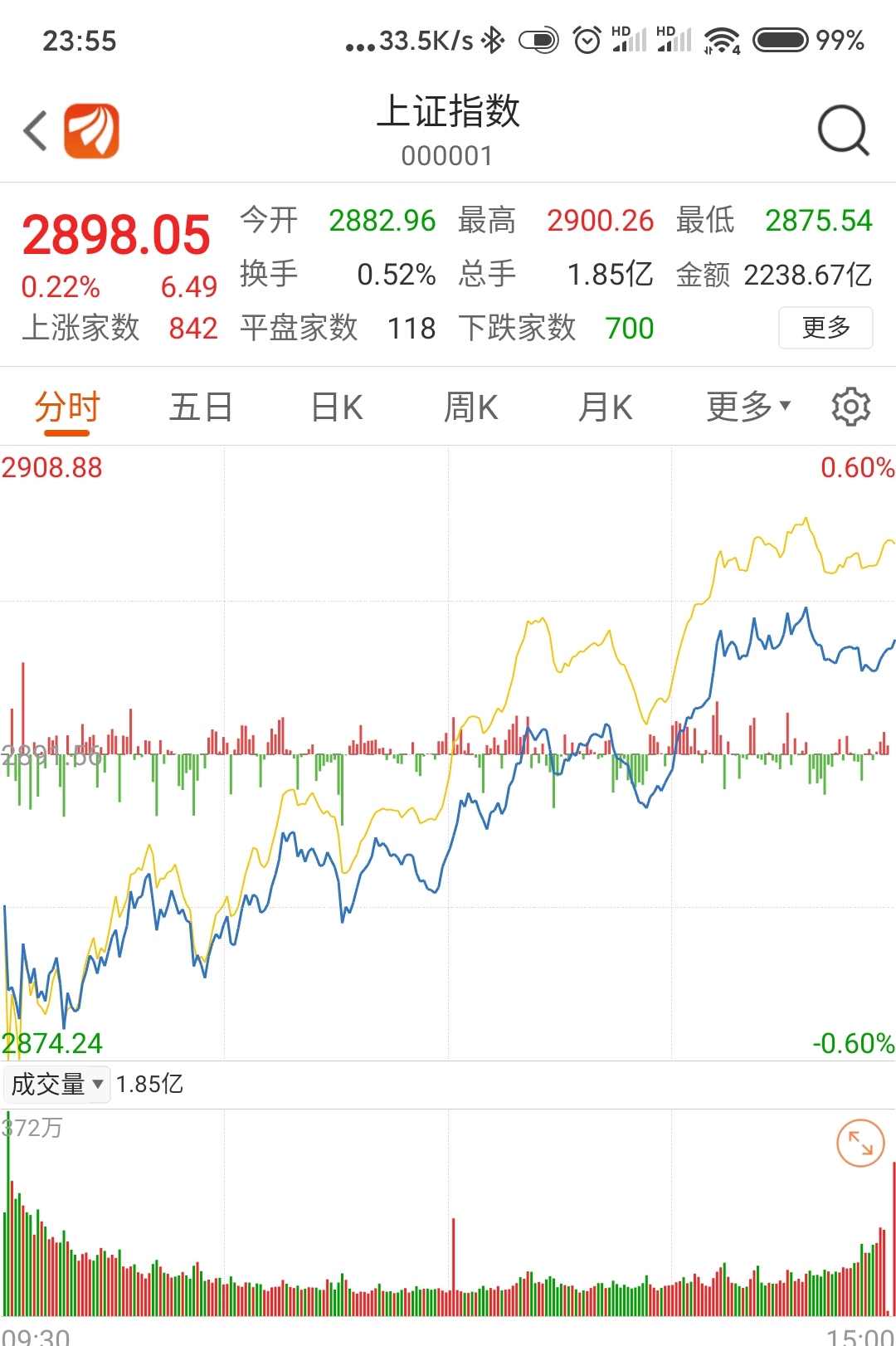Select the 月K monthly chart view
Viewport: 896px width, 1346px height.
[x=605, y=407]
